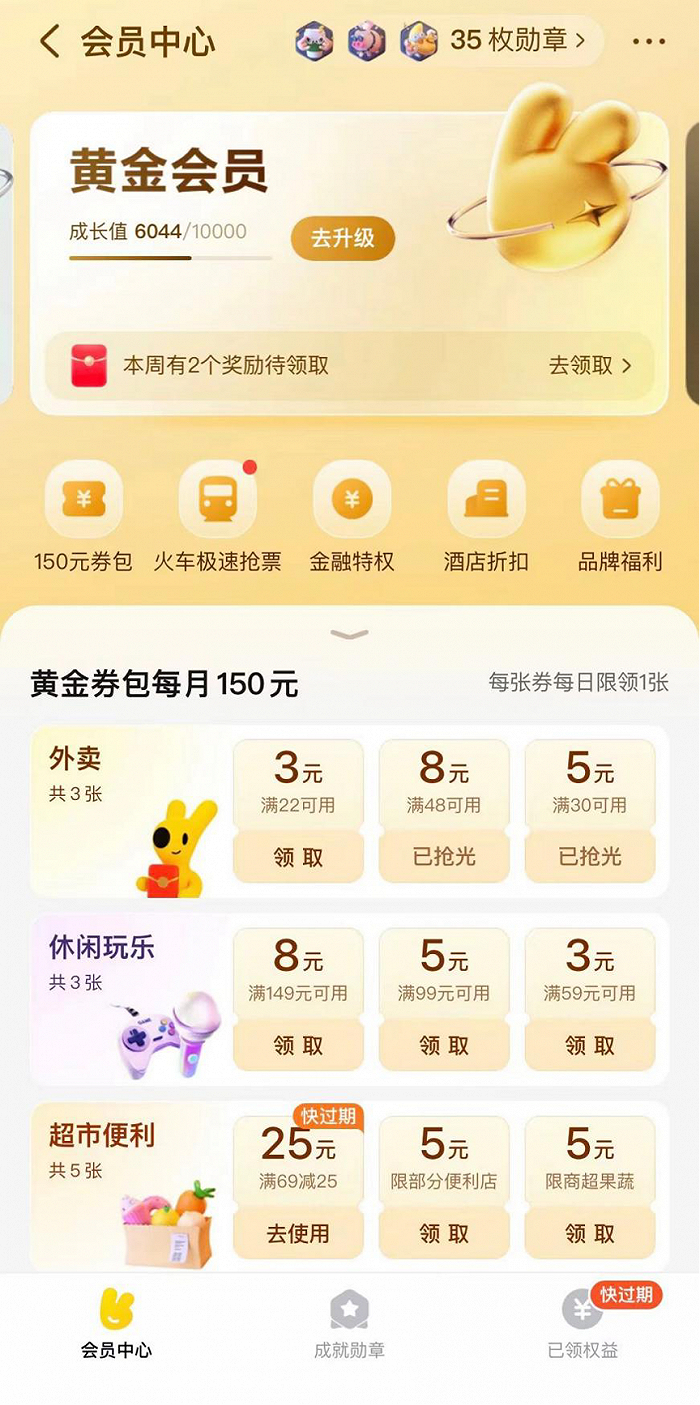
Task: Claim the 3元 满22可用 takeout coupon
Action: (298, 857)
